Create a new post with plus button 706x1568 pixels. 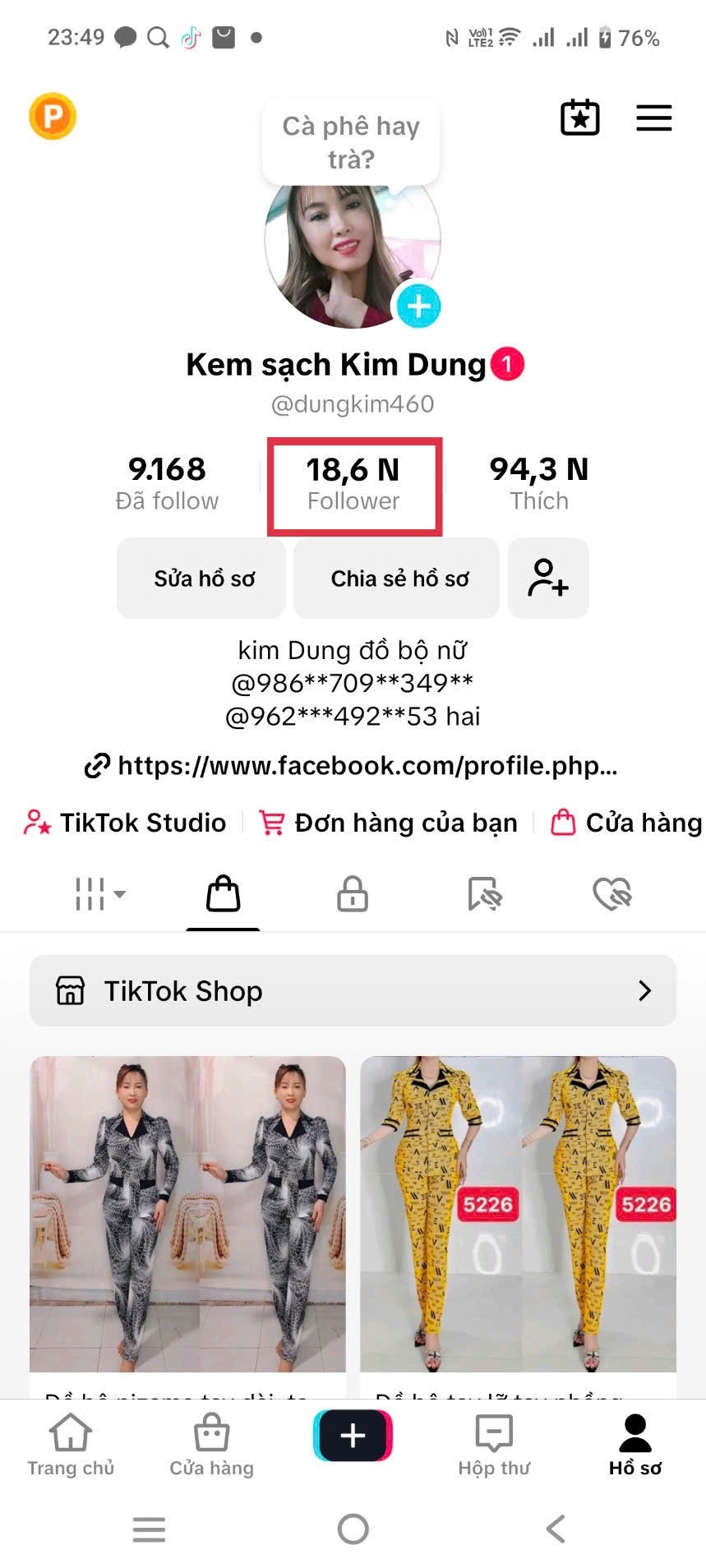(x=353, y=1436)
